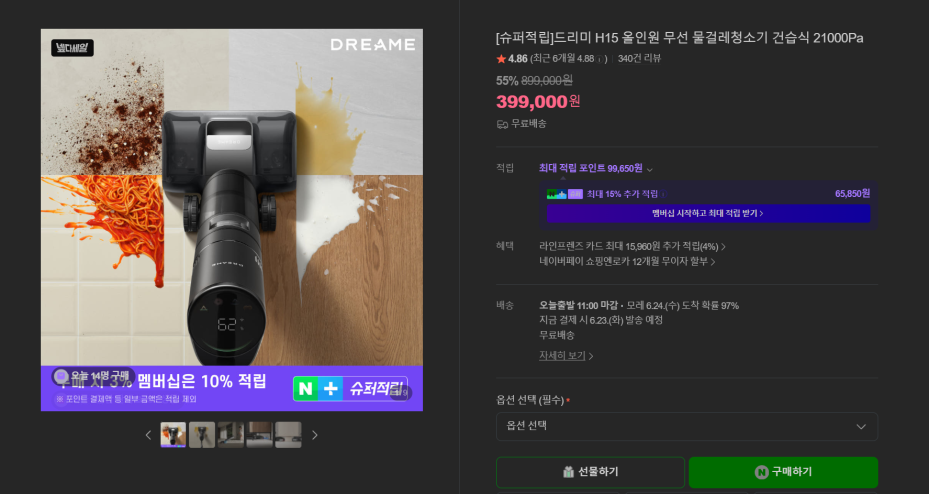The image size is (929, 494).
Task: Tap the 구매하기 buy button
Action: pos(783,472)
